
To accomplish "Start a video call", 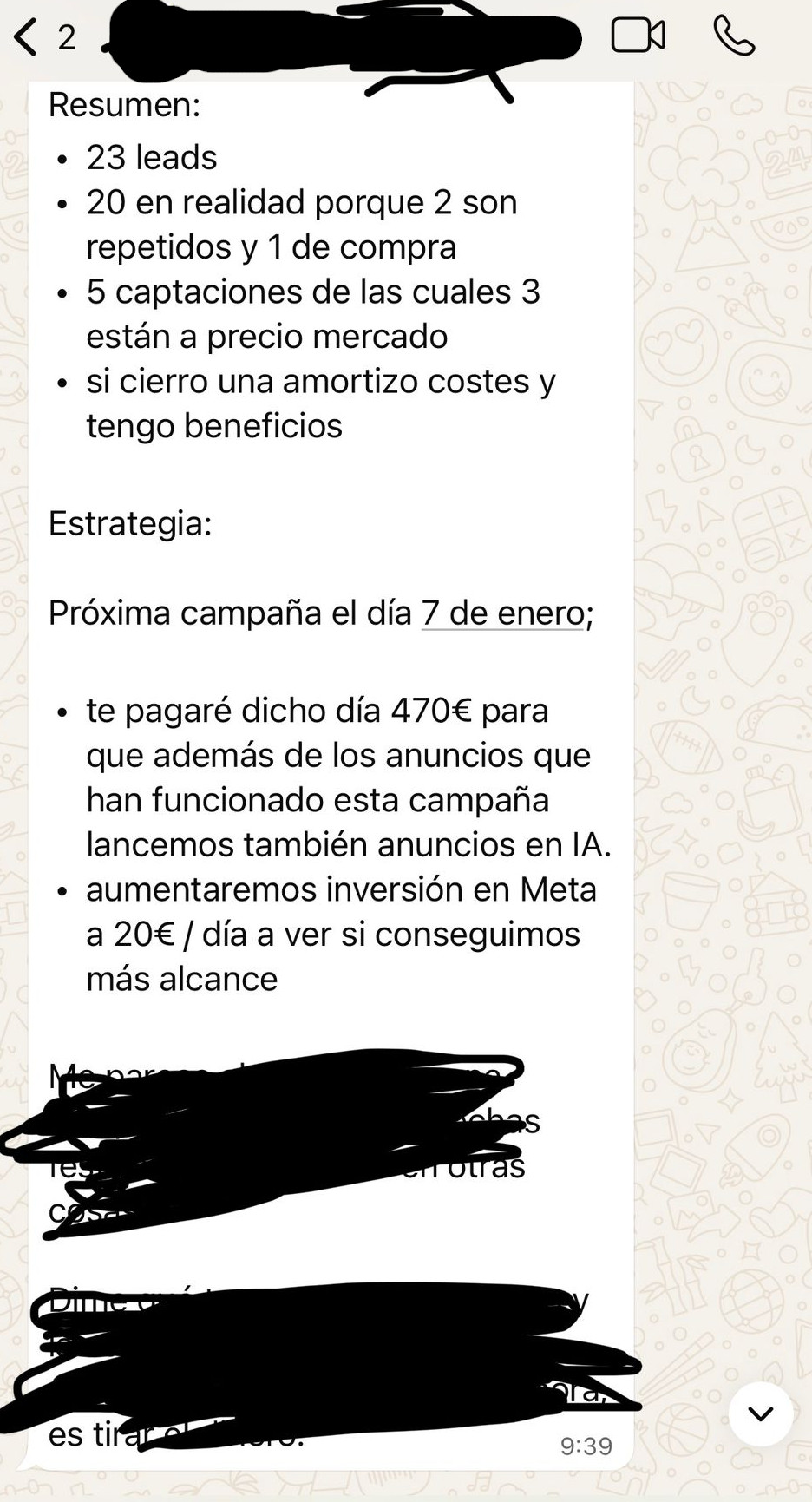I will tap(638, 36).
